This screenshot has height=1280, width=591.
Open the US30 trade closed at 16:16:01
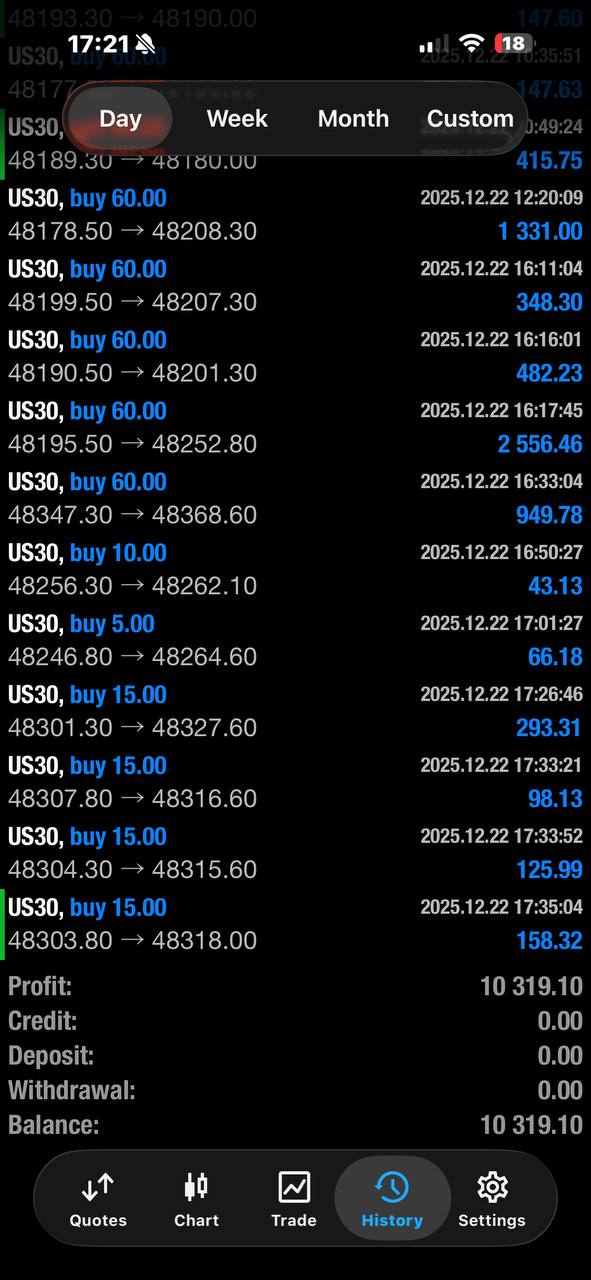point(295,357)
